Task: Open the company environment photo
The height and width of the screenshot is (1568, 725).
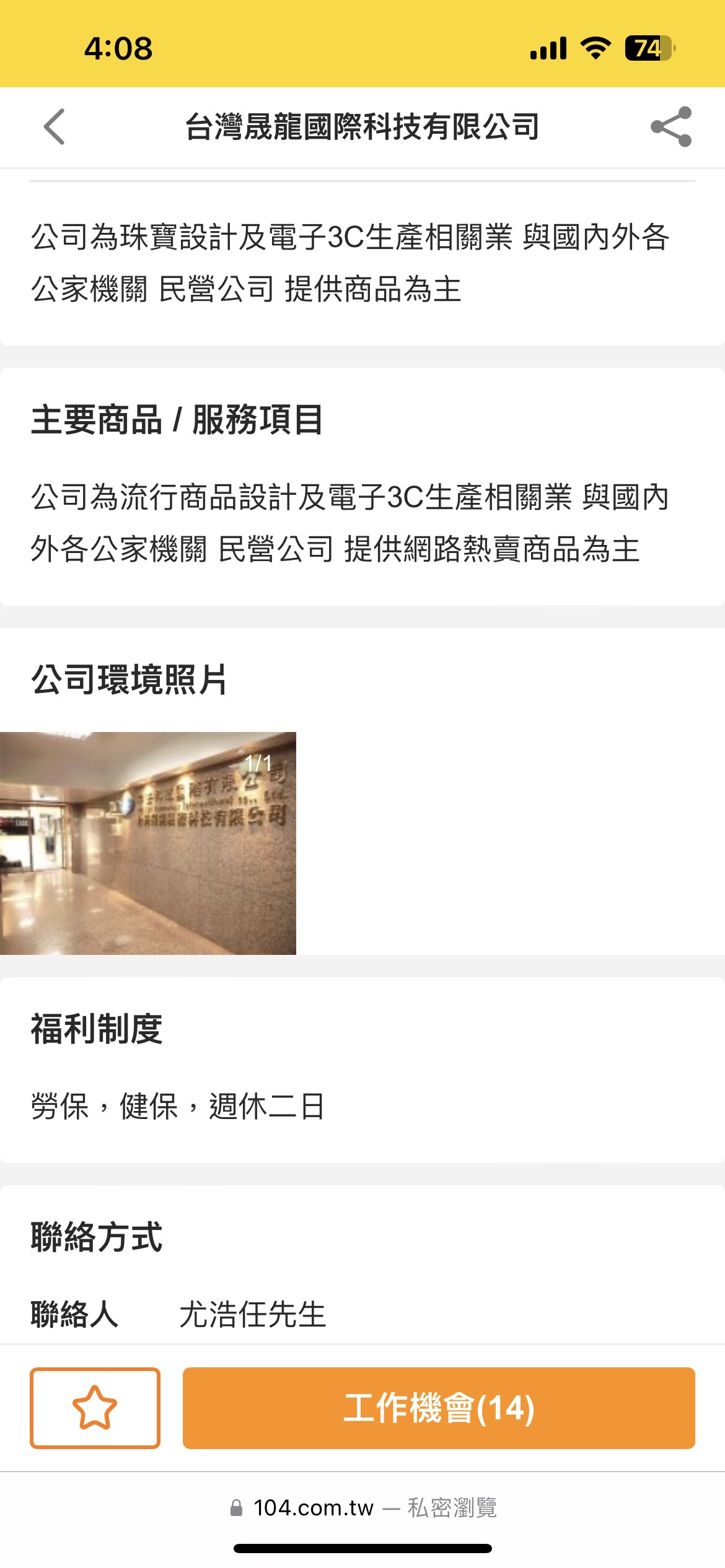Action: 148,843
